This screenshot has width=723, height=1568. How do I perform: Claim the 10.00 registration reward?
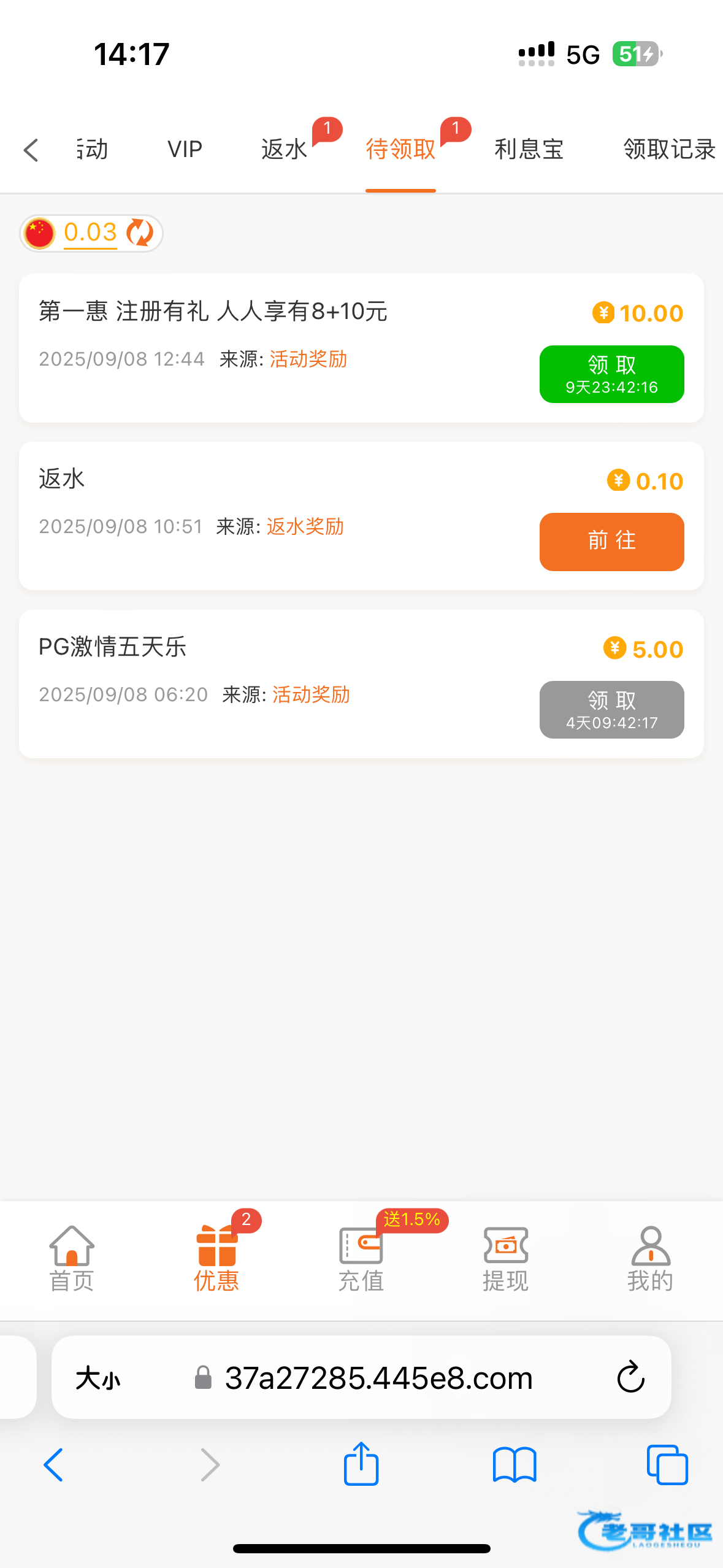point(611,374)
